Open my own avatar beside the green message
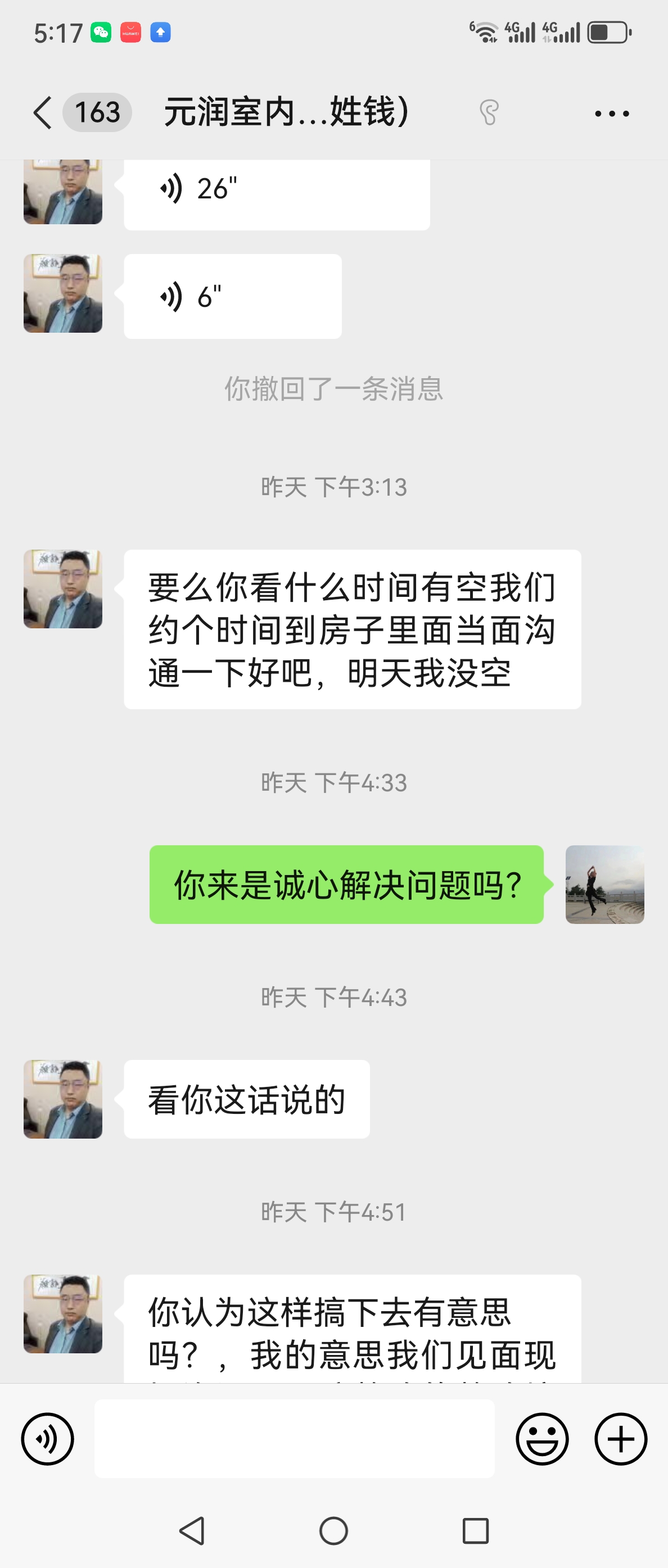Viewport: 668px width, 1568px height. click(x=604, y=885)
